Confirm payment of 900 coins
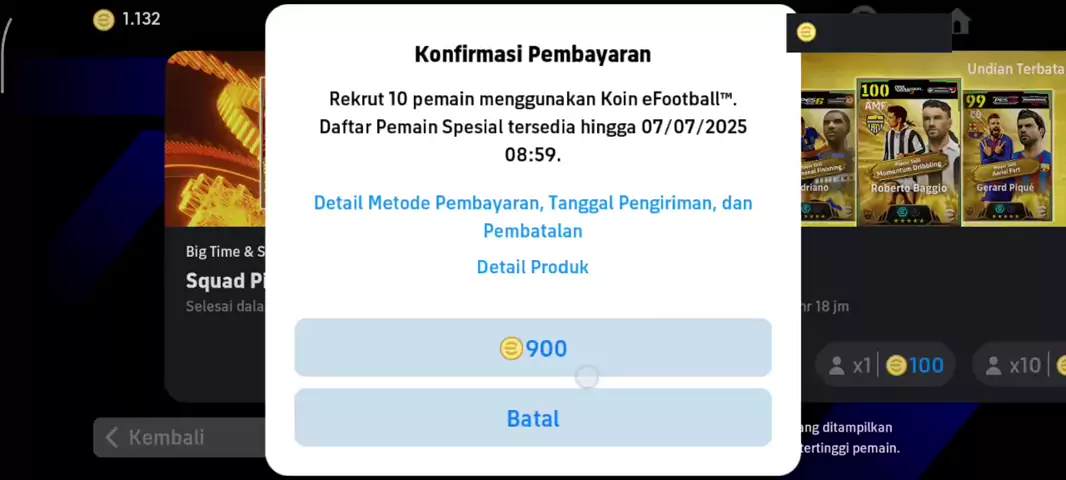 532,348
